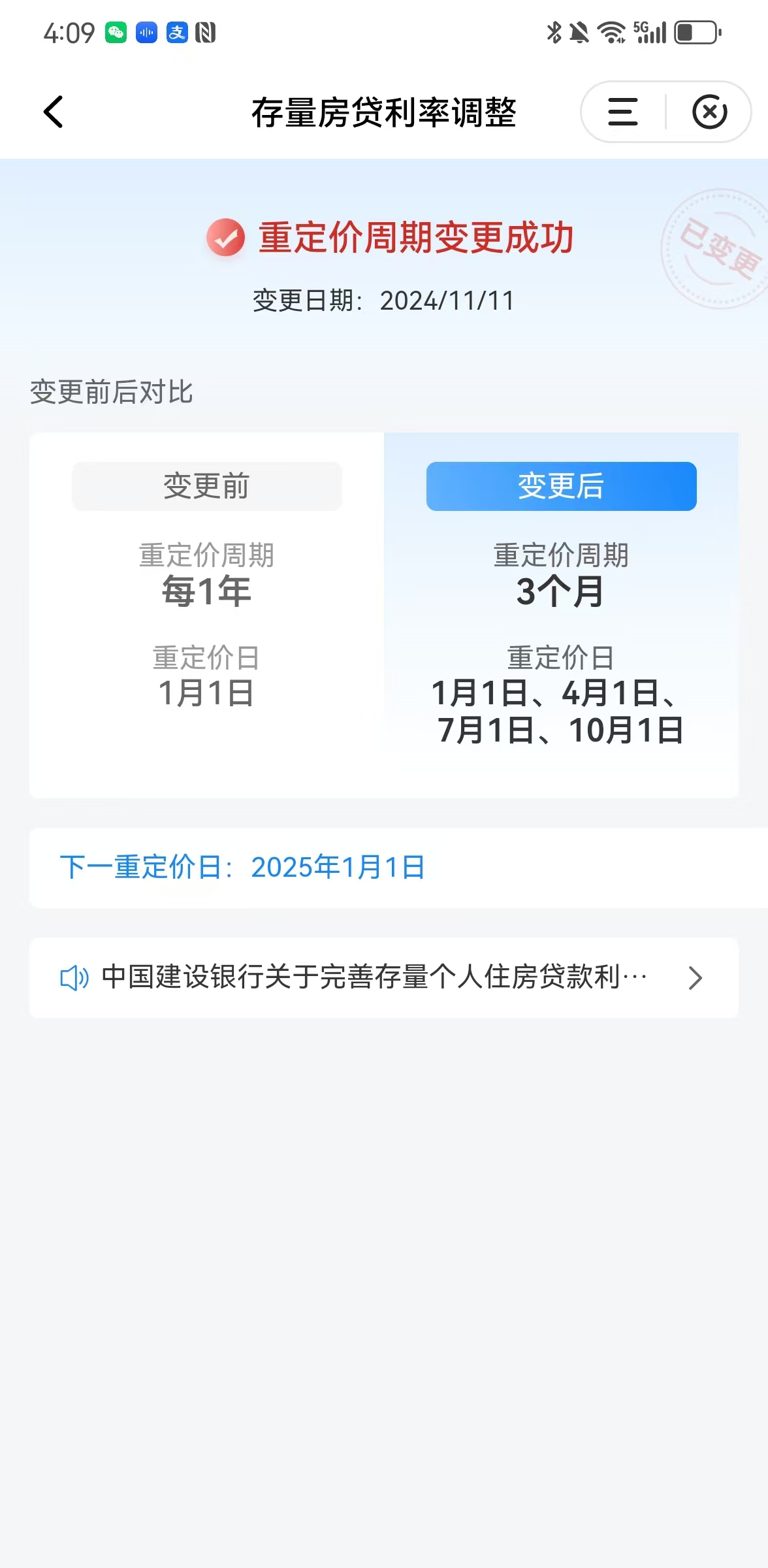Go back using the top-left arrow
The width and height of the screenshot is (768, 1568).
pos(54,112)
